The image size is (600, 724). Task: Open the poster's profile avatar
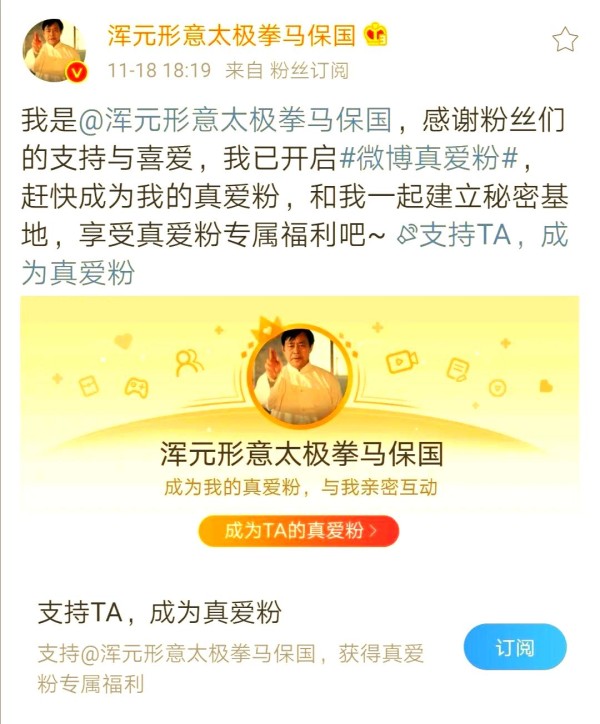55,50
